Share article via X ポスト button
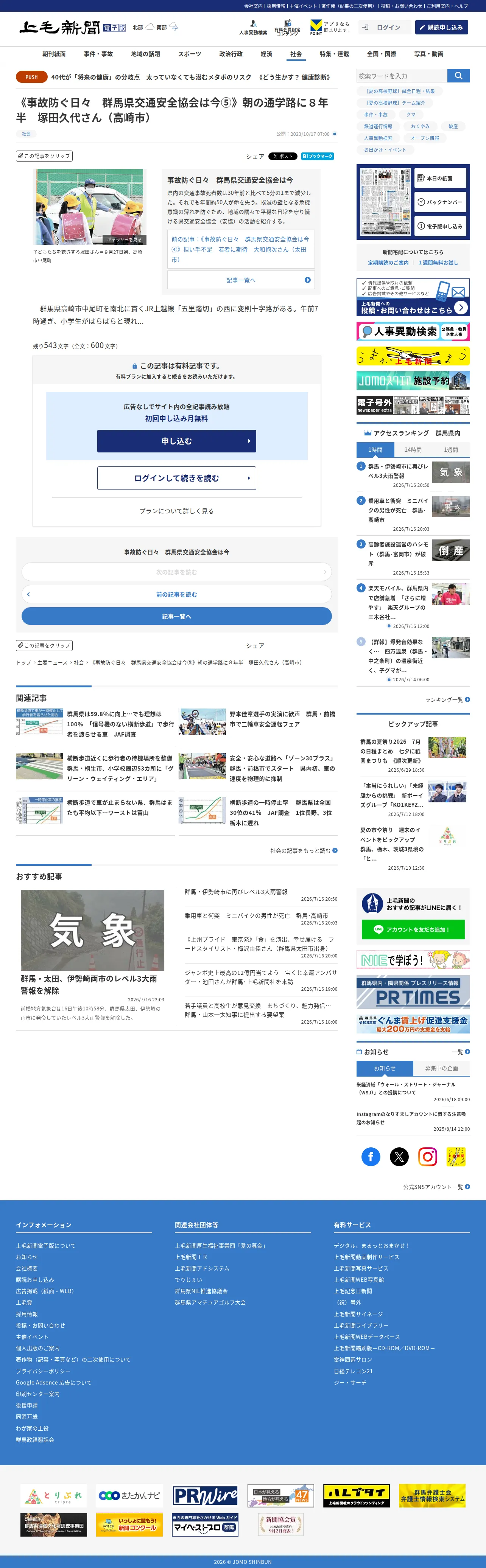Viewport: 486px width, 1568px height. tap(283, 157)
